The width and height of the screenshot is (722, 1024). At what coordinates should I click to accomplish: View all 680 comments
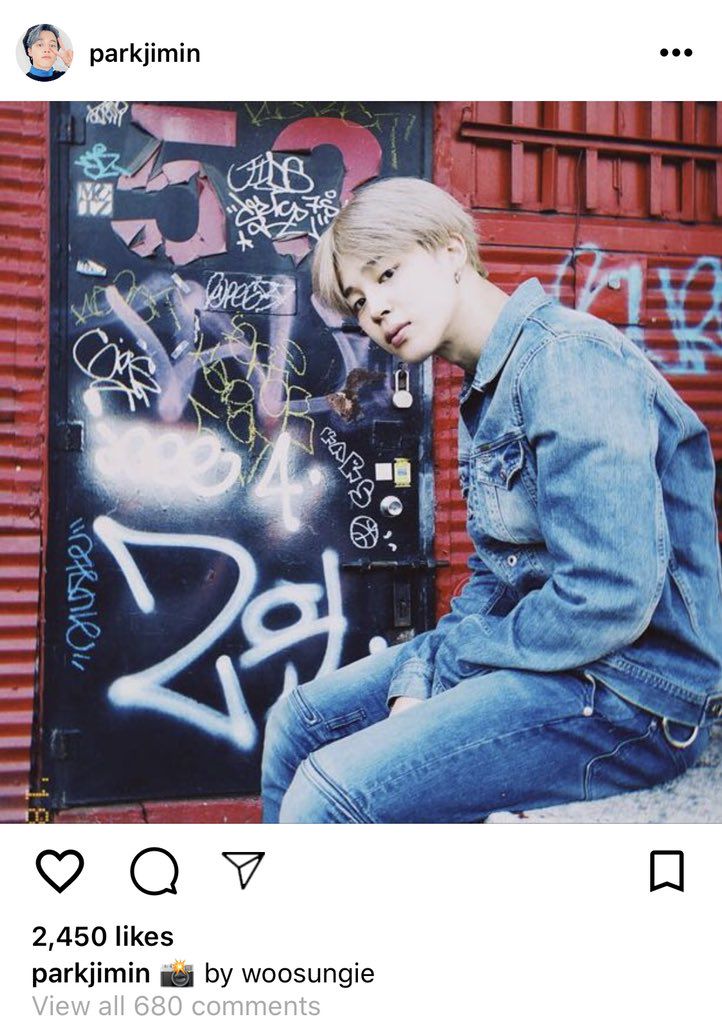point(176,1005)
